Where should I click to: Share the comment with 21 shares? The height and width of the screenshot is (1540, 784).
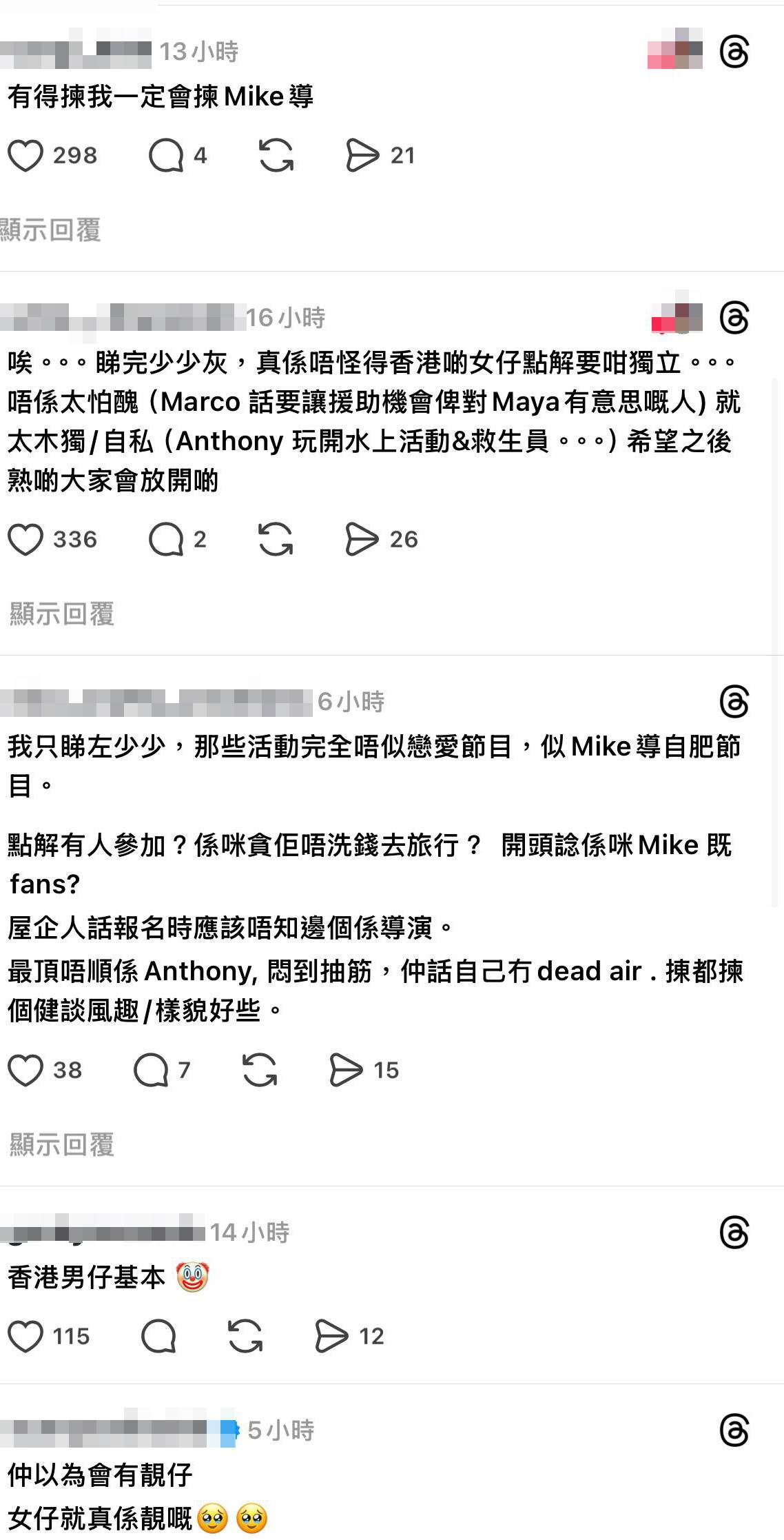pos(362,155)
